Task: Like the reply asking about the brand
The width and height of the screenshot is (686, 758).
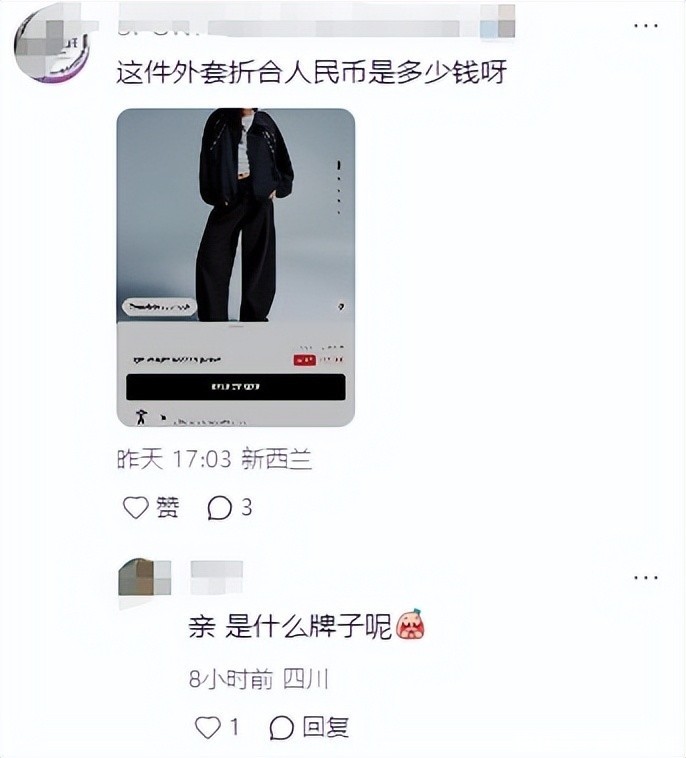Action: point(217,727)
